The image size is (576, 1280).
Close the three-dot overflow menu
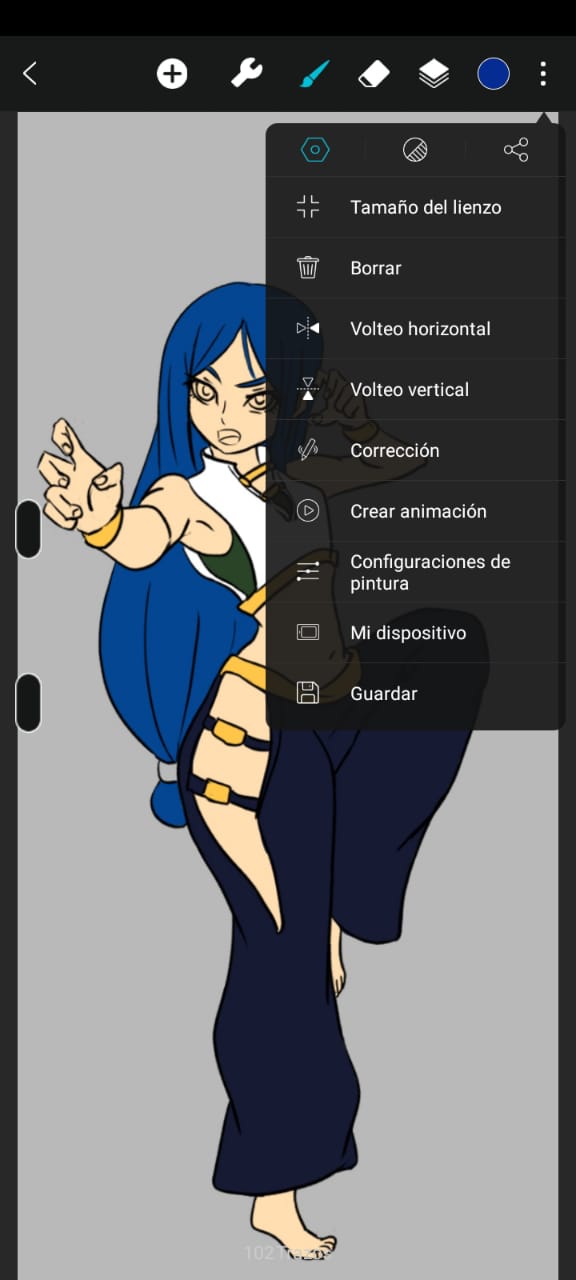[543, 73]
